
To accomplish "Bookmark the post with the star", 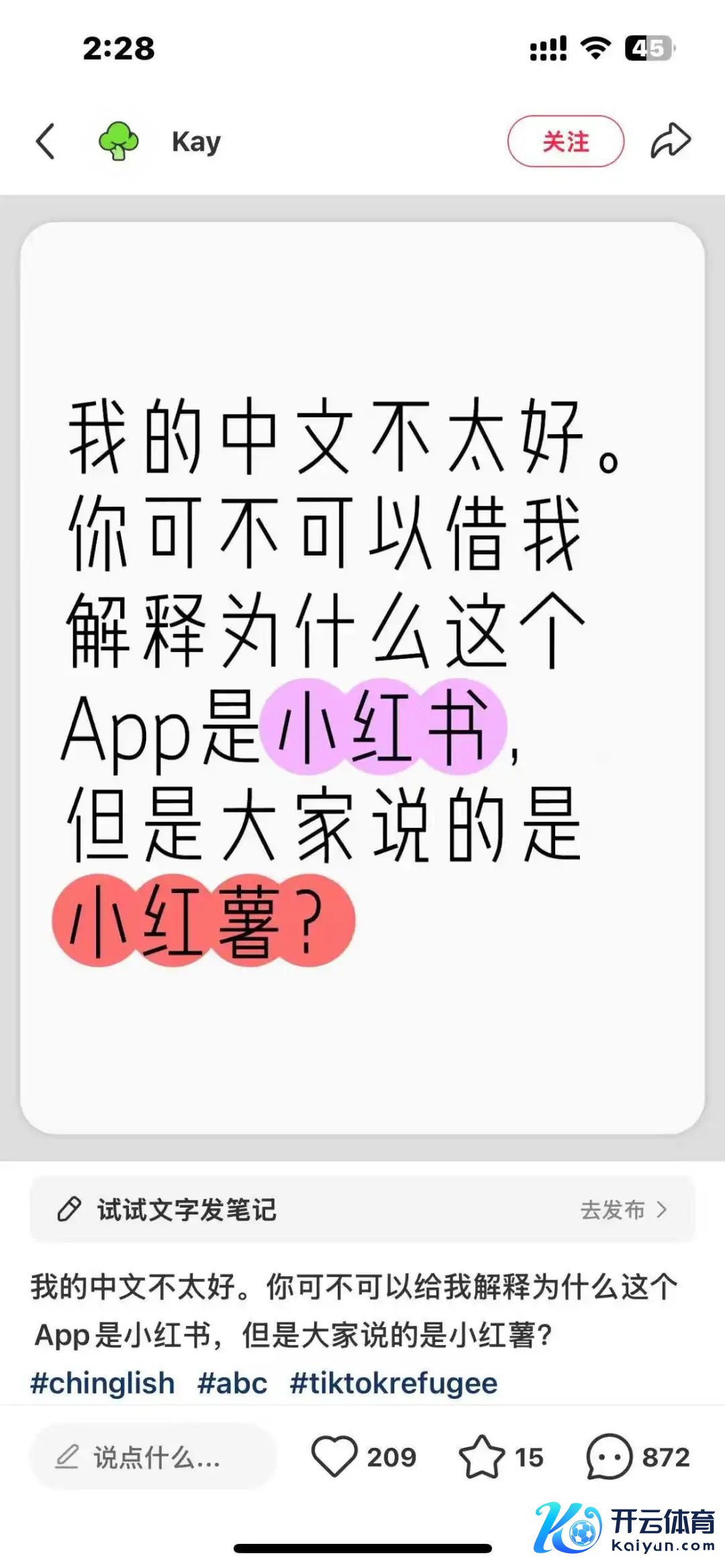I will click(481, 1457).
